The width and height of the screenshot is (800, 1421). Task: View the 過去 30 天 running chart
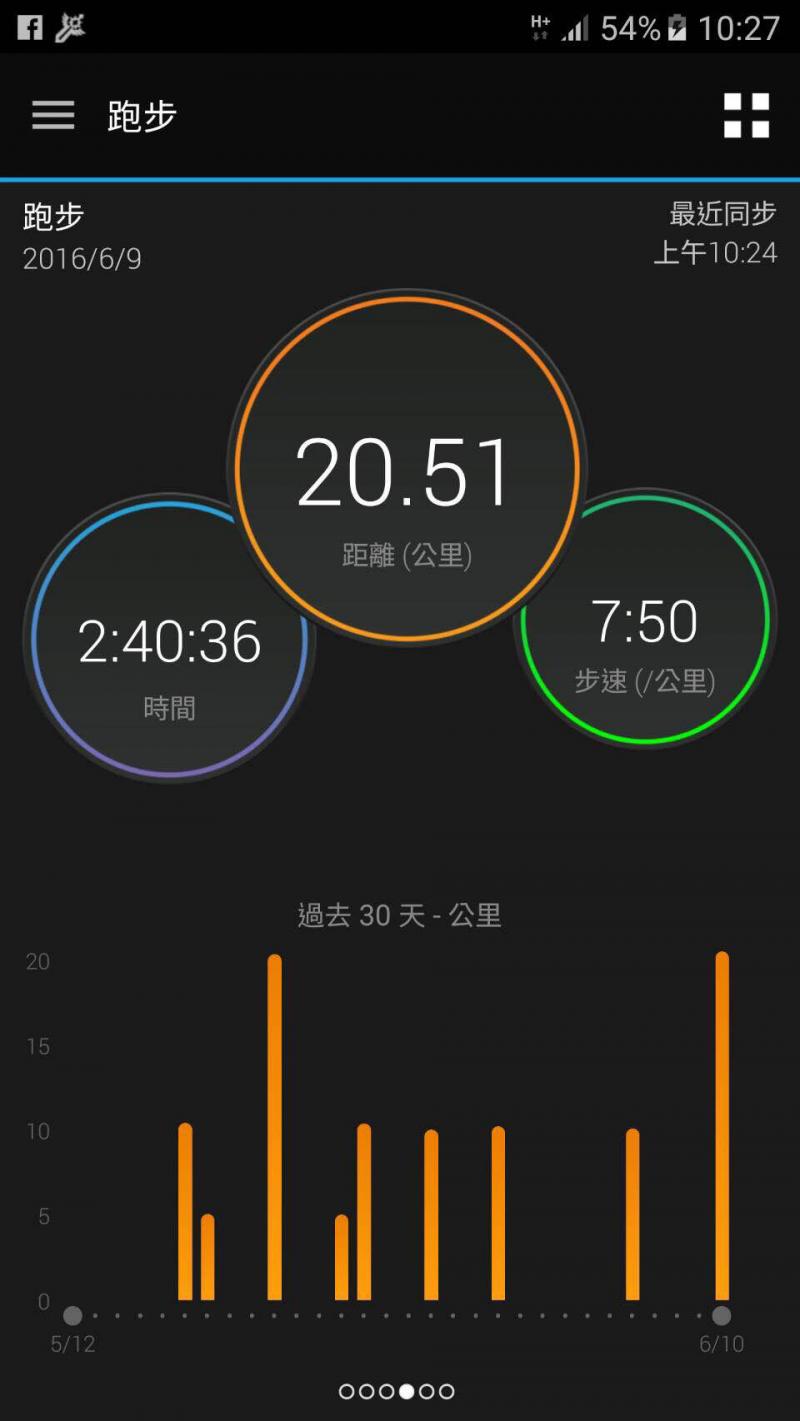[400, 1130]
